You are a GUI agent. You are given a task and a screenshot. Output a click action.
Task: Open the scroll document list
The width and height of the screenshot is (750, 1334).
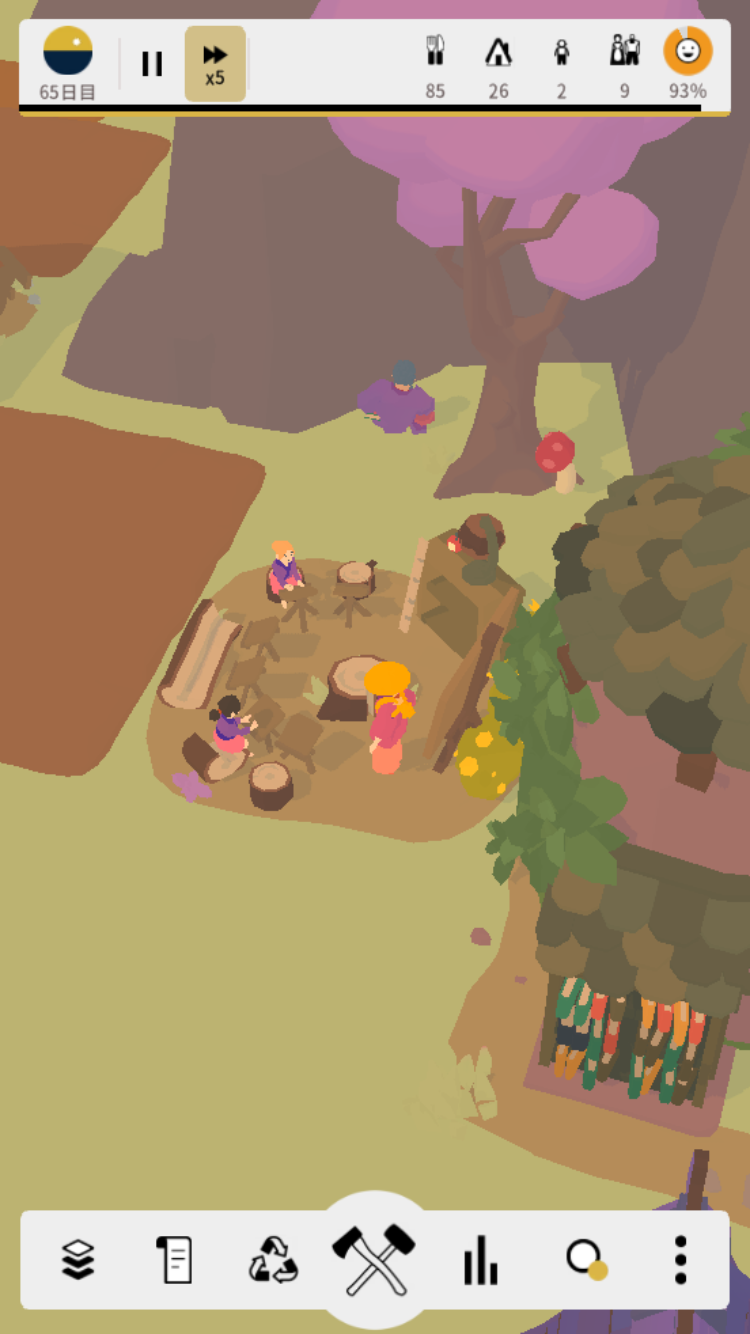[175, 1259]
